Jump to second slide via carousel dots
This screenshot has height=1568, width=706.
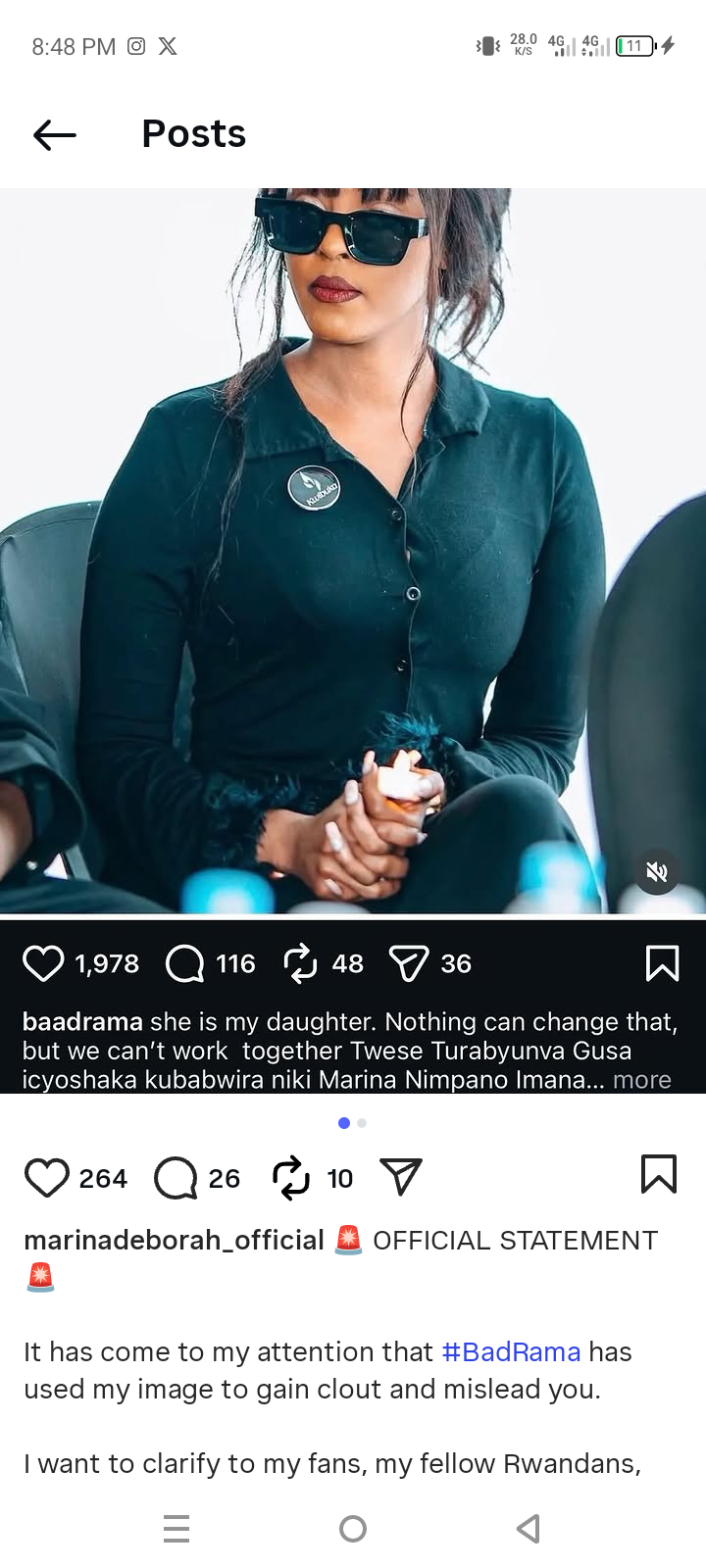362,1123
